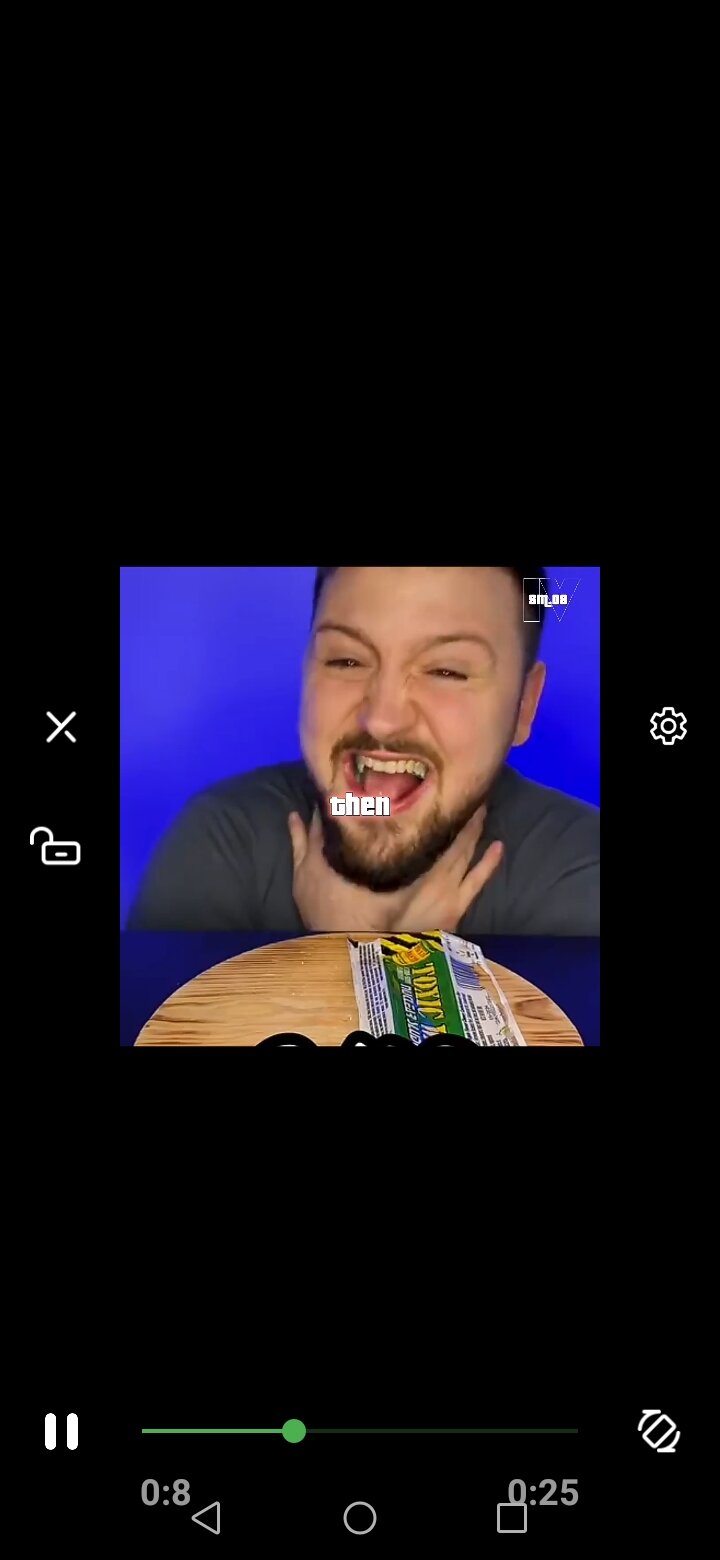Image resolution: width=720 pixels, height=1560 pixels.
Task: Lock the player screen controls
Action: [x=56, y=846]
